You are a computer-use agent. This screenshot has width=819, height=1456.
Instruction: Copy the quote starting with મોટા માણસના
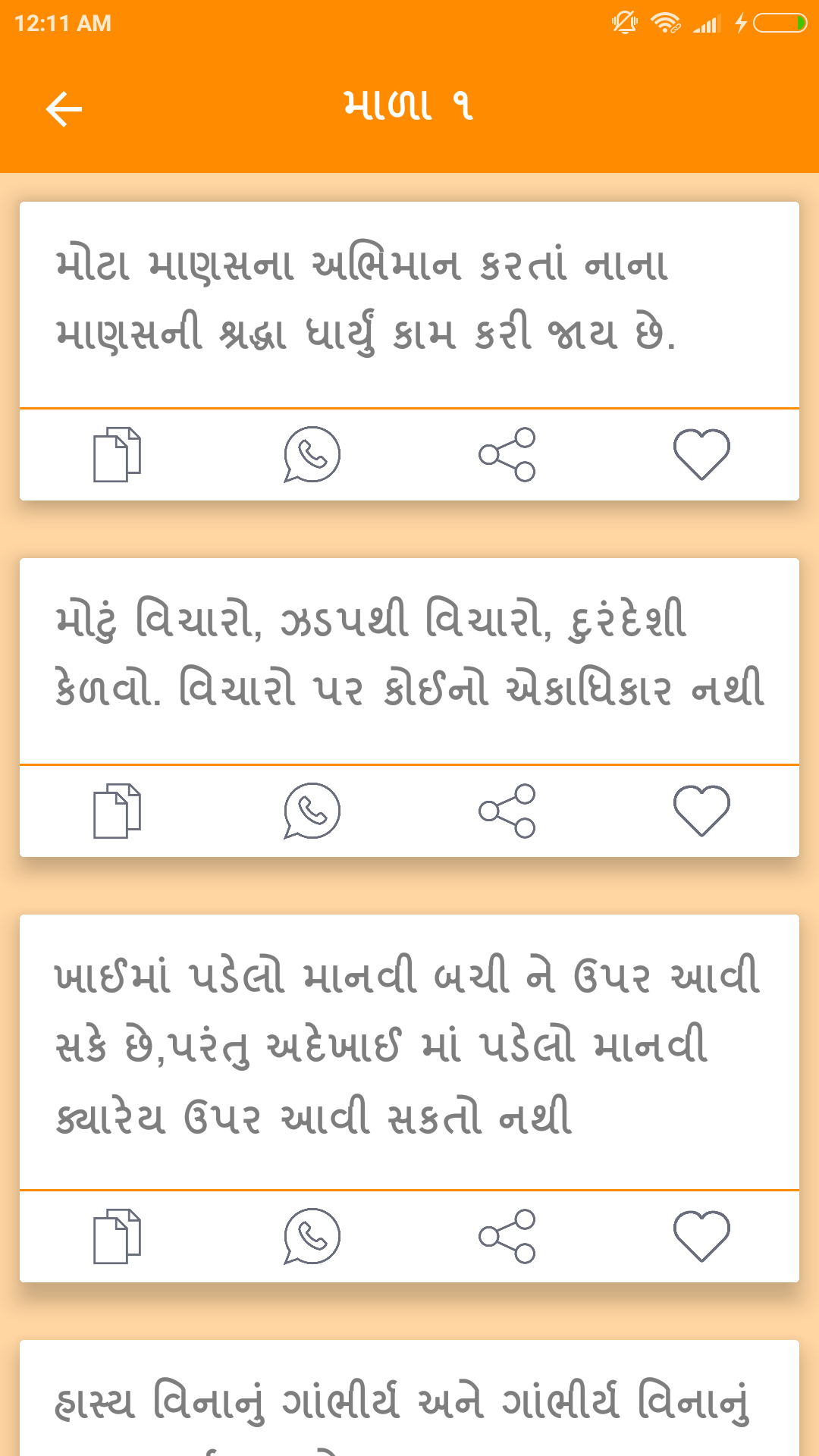tap(117, 454)
